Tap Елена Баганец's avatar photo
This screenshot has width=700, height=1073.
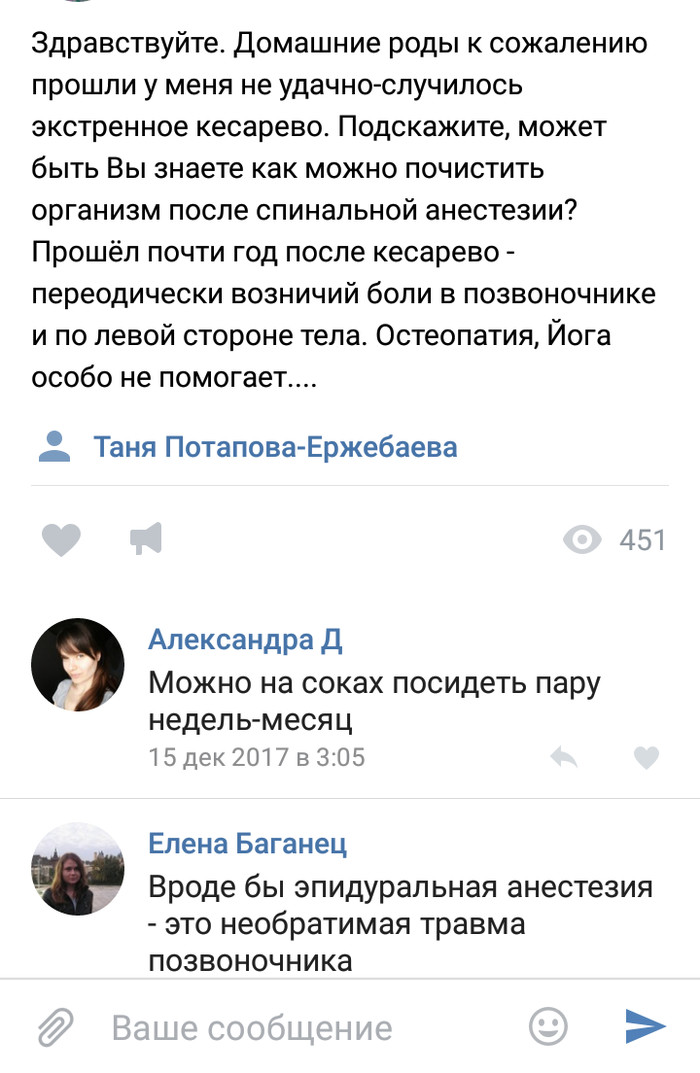tap(78, 869)
